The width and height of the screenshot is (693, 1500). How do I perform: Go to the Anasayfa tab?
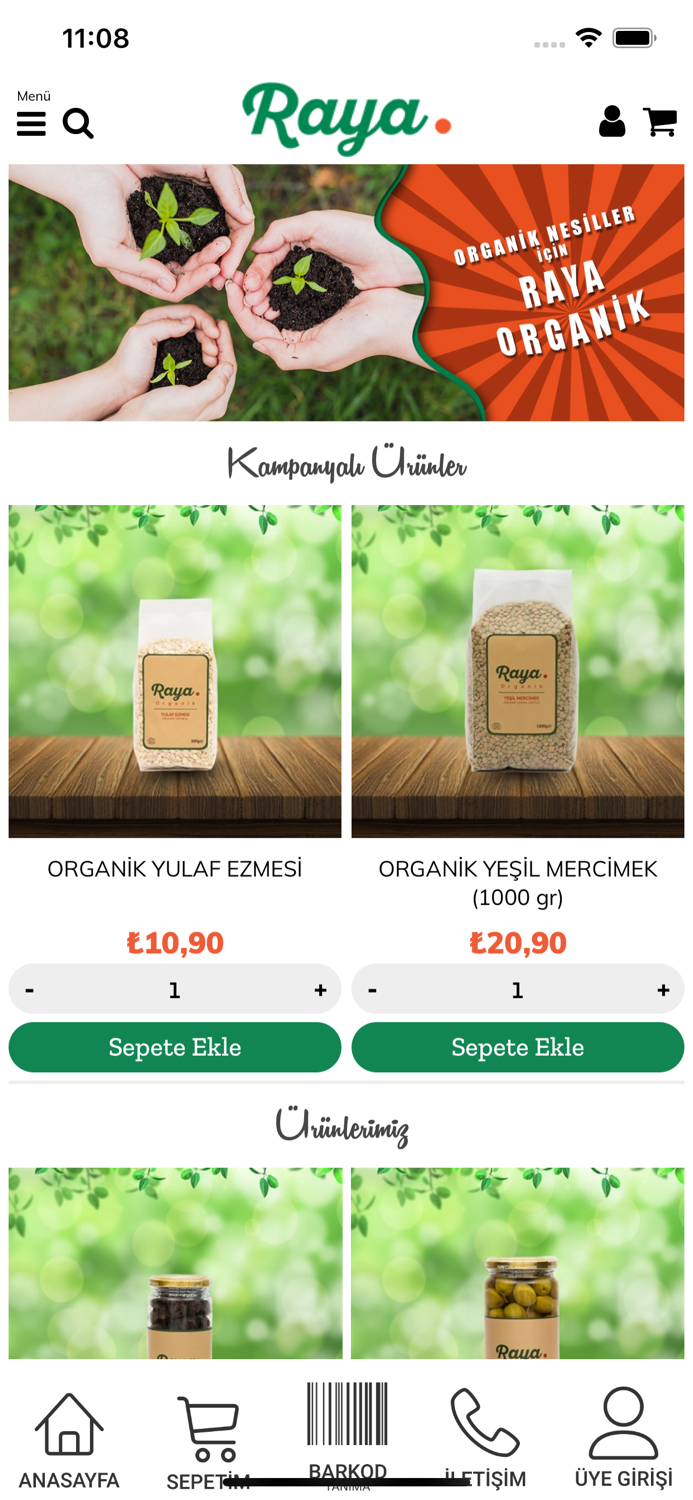(x=69, y=1441)
